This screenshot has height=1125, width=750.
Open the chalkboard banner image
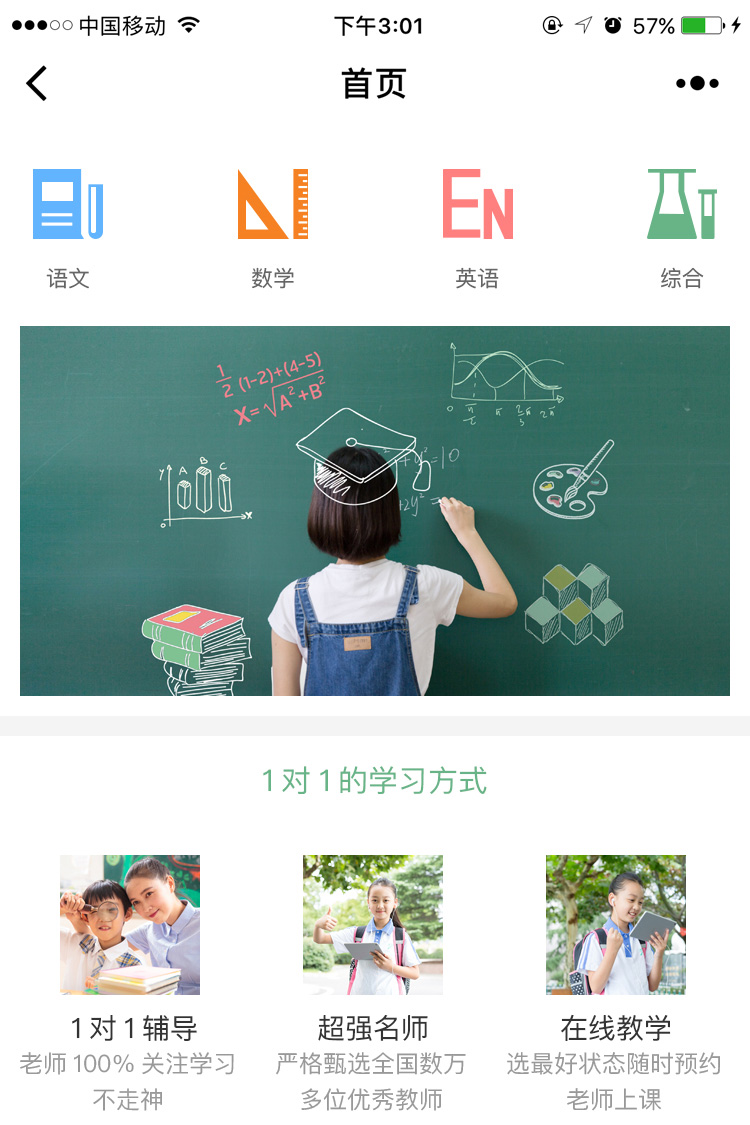click(x=375, y=510)
